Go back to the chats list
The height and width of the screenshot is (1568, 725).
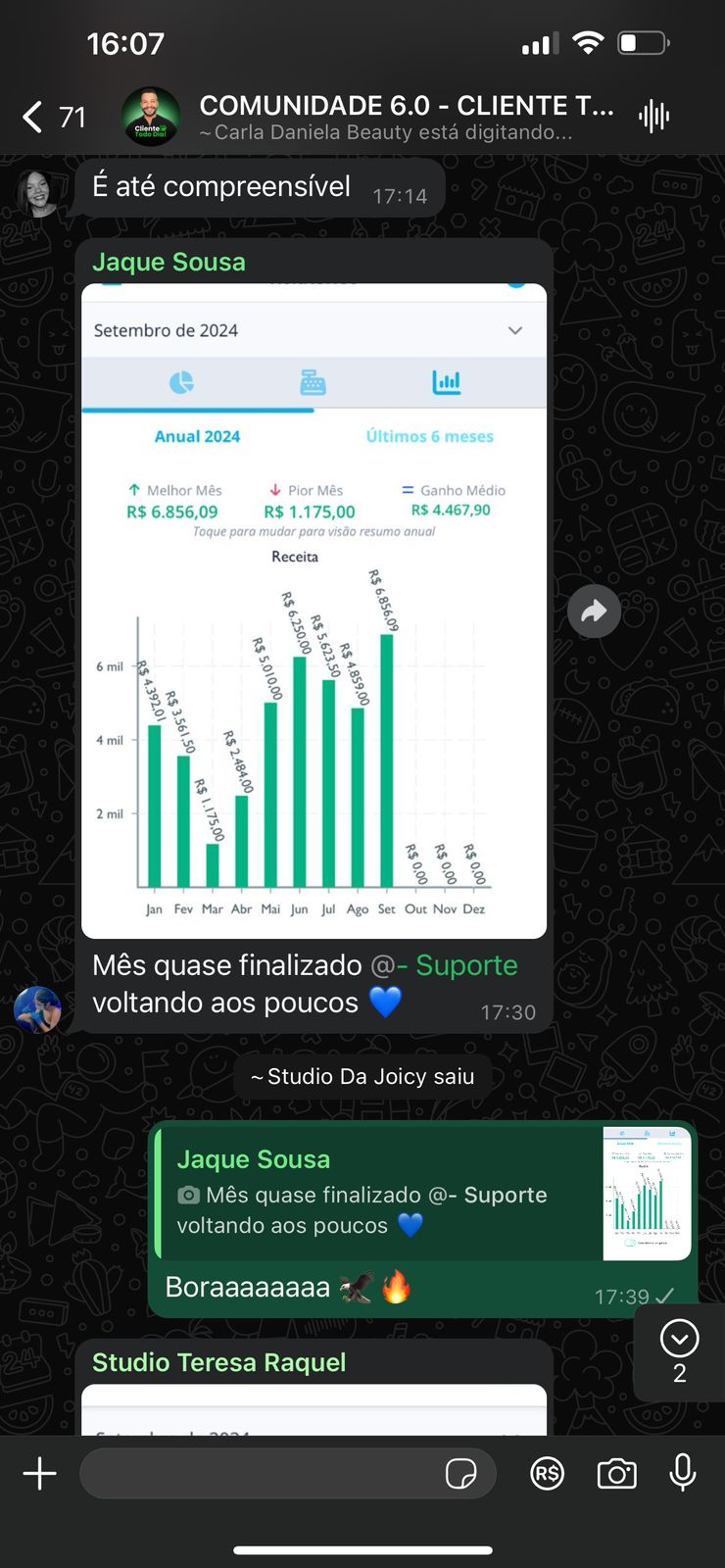point(54,118)
